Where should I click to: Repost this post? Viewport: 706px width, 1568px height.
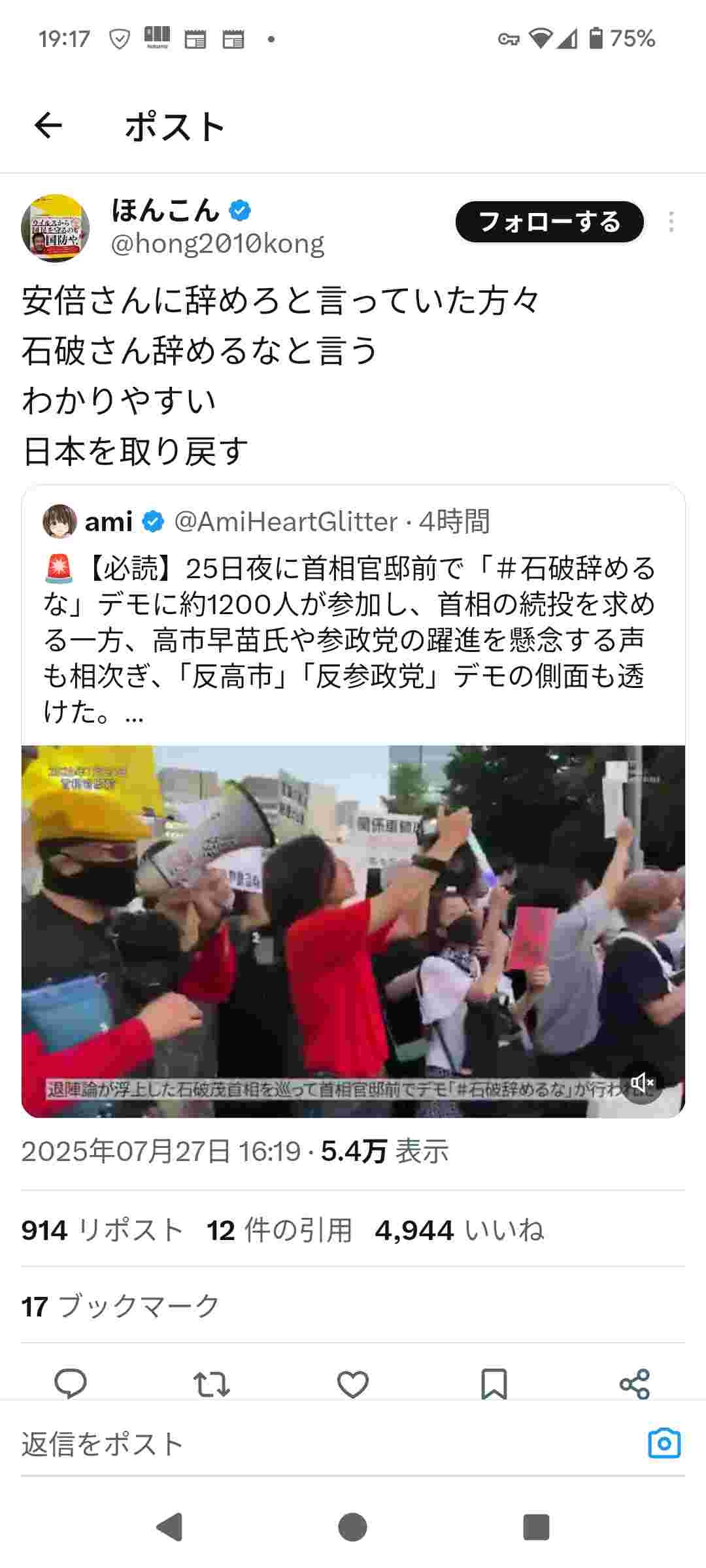(212, 1383)
